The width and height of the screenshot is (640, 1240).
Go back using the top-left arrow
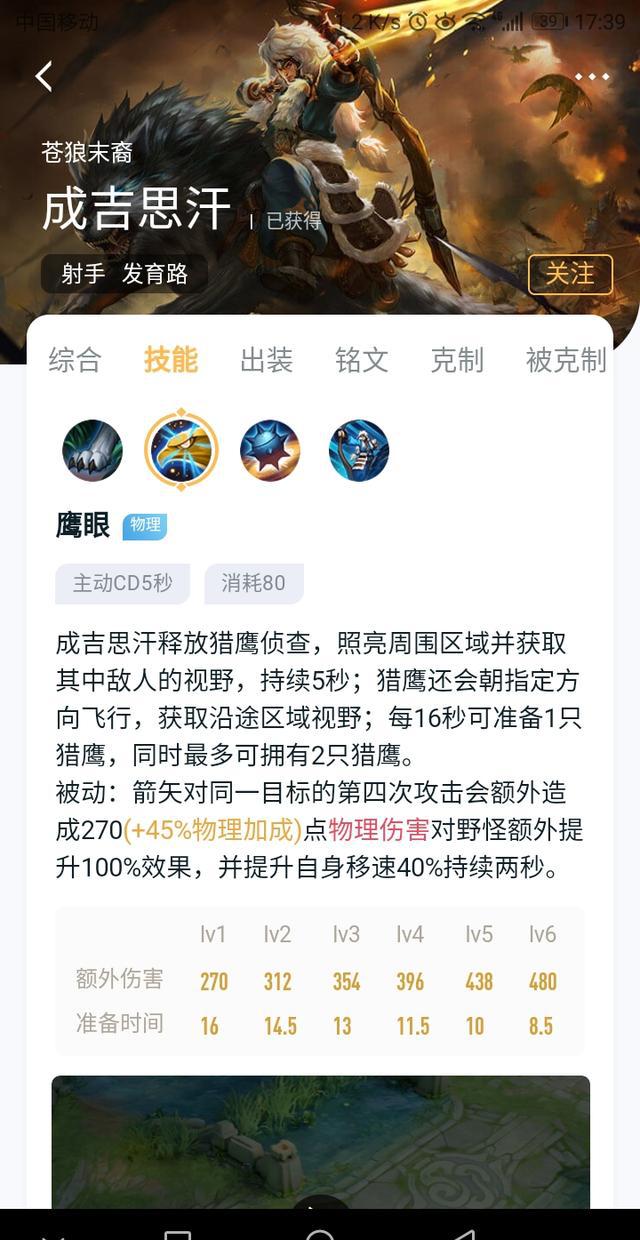[x=44, y=77]
